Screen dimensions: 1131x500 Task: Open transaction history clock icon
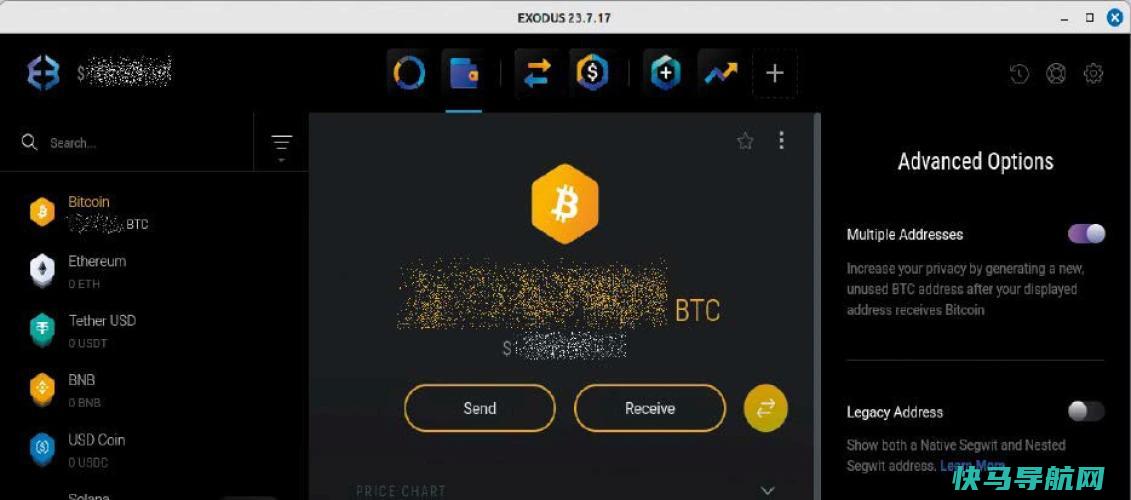(x=1019, y=73)
